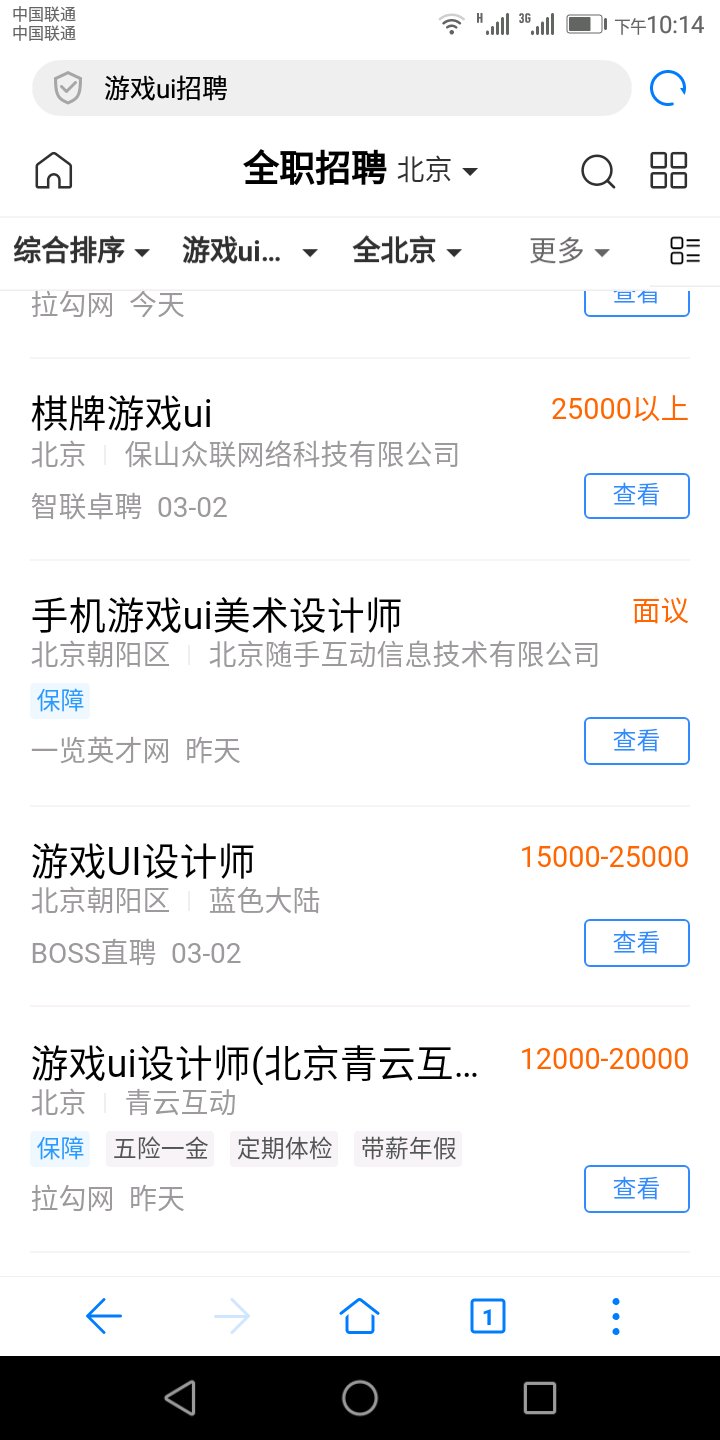Image resolution: width=720 pixels, height=1440 pixels.
Task: Go to the job site home icon
Action: pyautogui.click(x=54, y=170)
